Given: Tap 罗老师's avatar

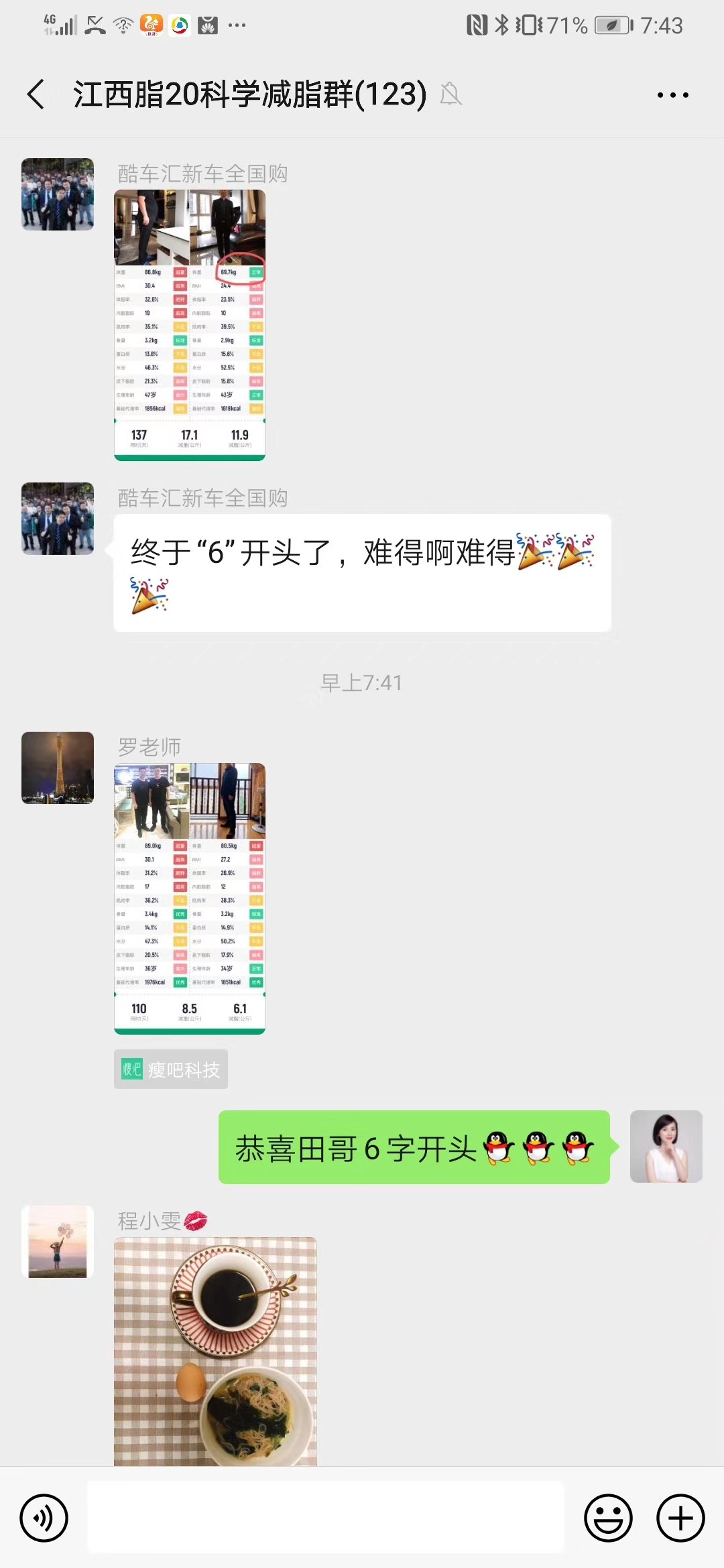Looking at the screenshot, I should (x=58, y=768).
